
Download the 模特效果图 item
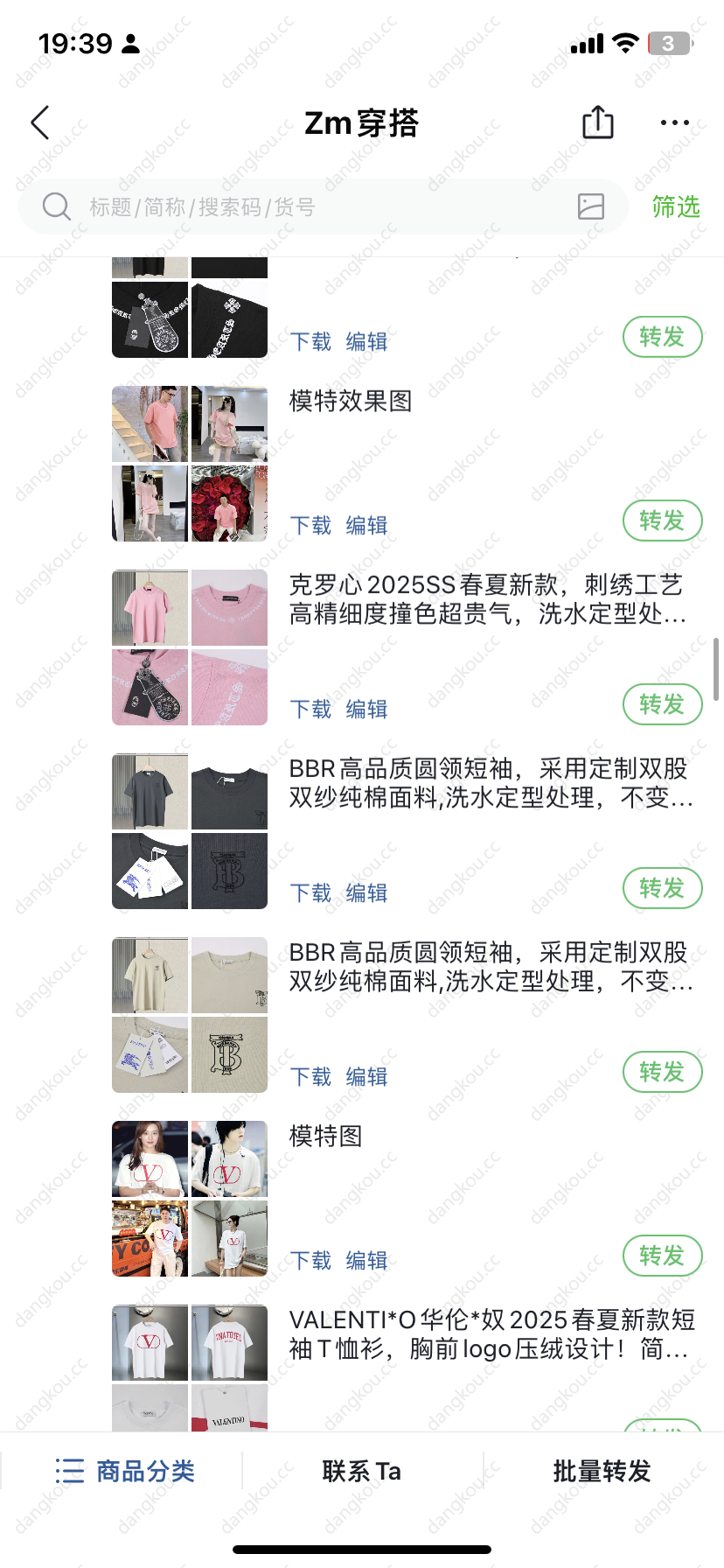point(310,526)
